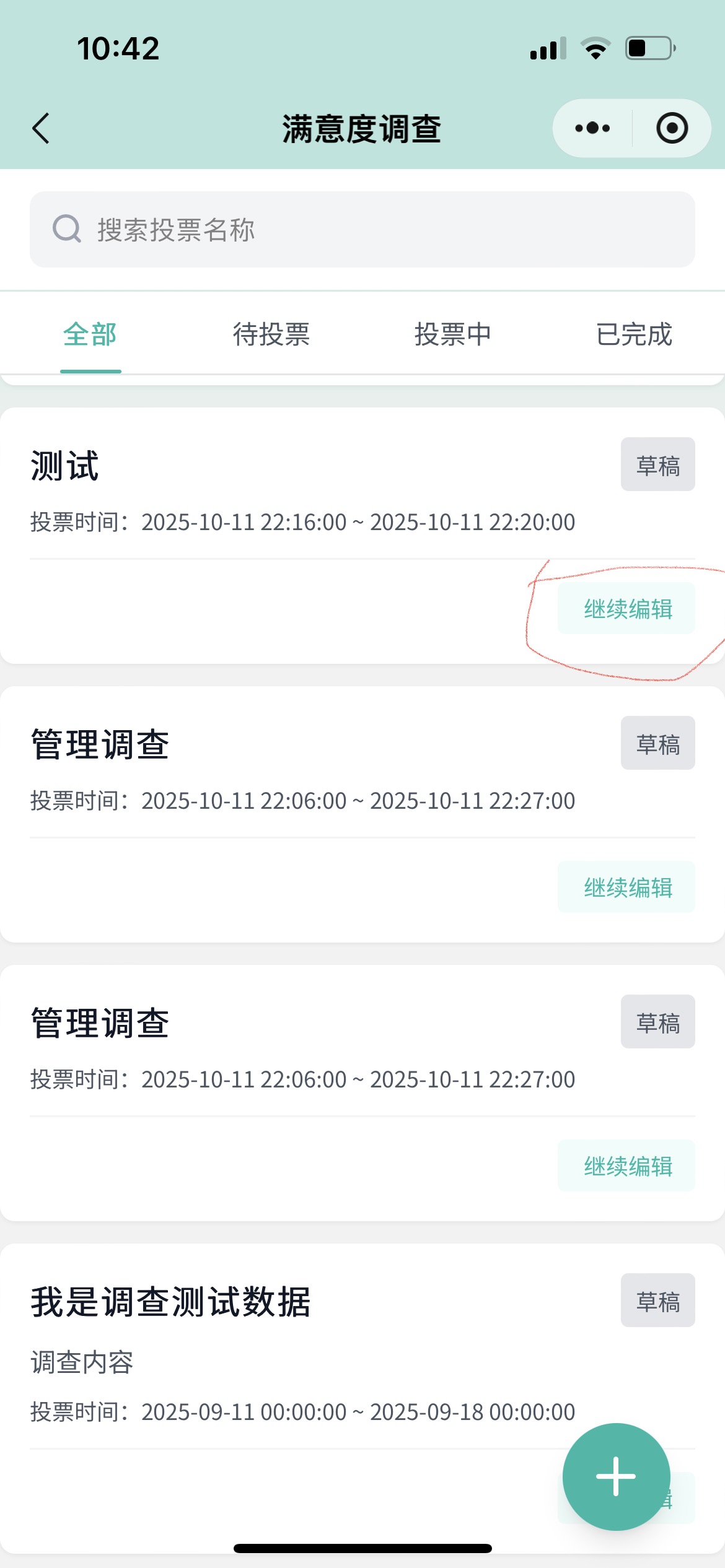Tap the back chevron to leave 满意度调查
Viewport: 725px width, 1568px height.
pos(40,128)
